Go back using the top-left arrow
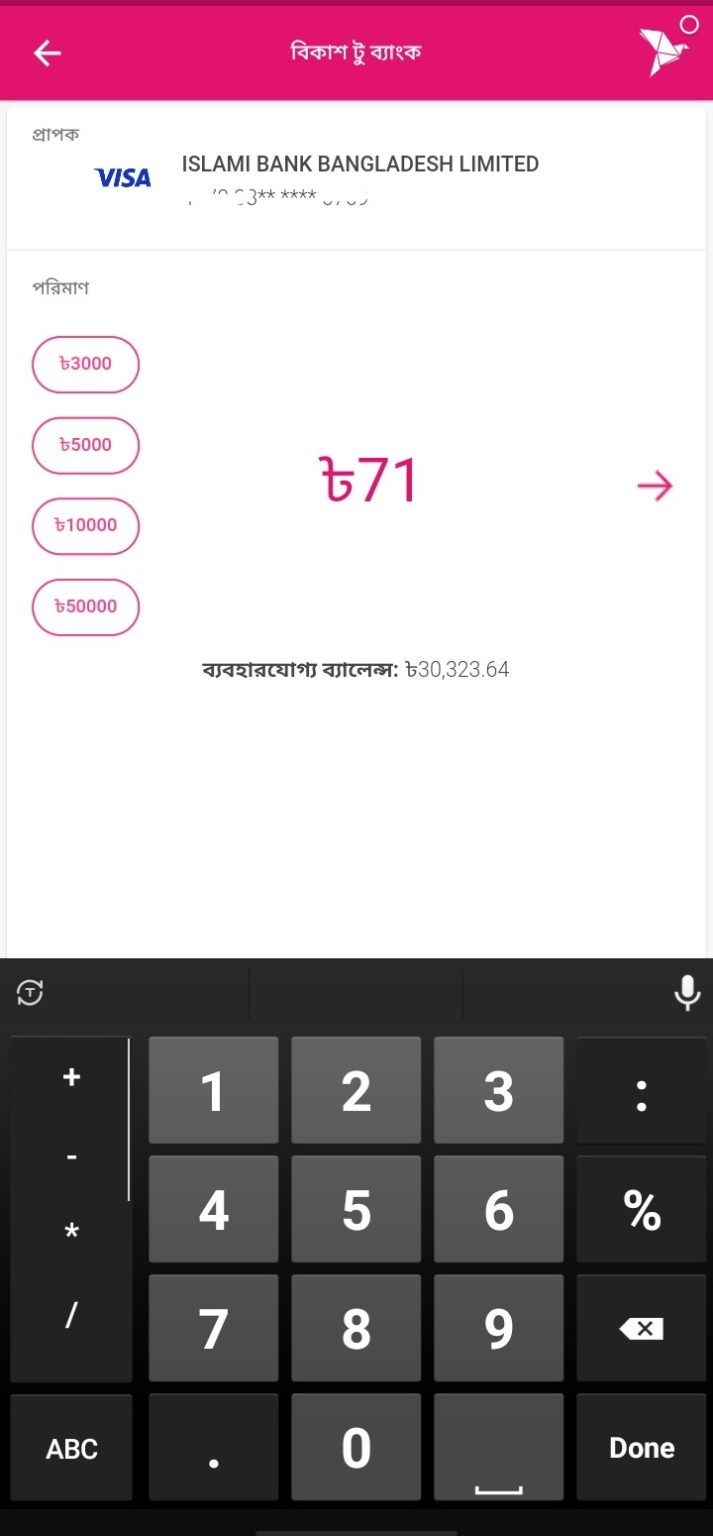The height and width of the screenshot is (1536, 713). 47,53
